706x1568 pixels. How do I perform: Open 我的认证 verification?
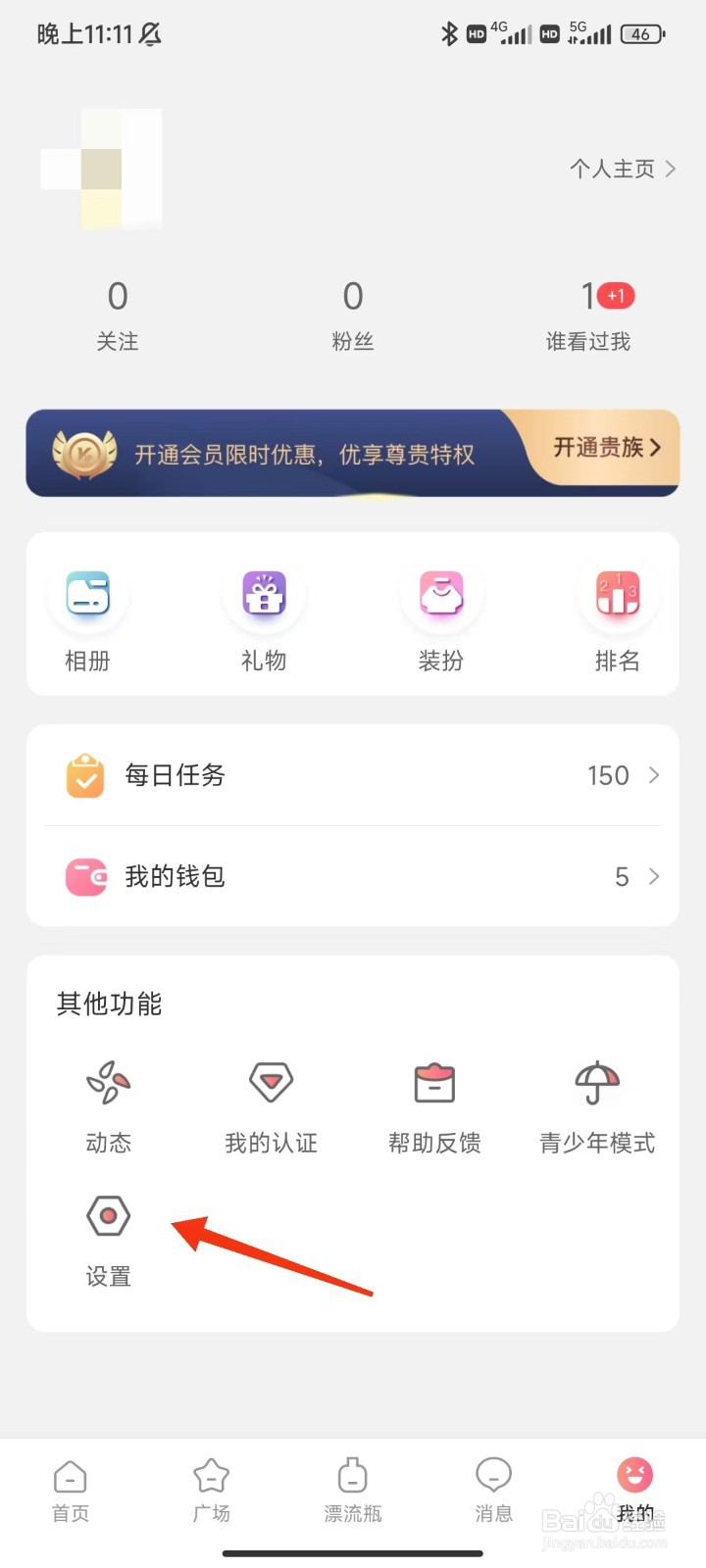click(272, 1105)
